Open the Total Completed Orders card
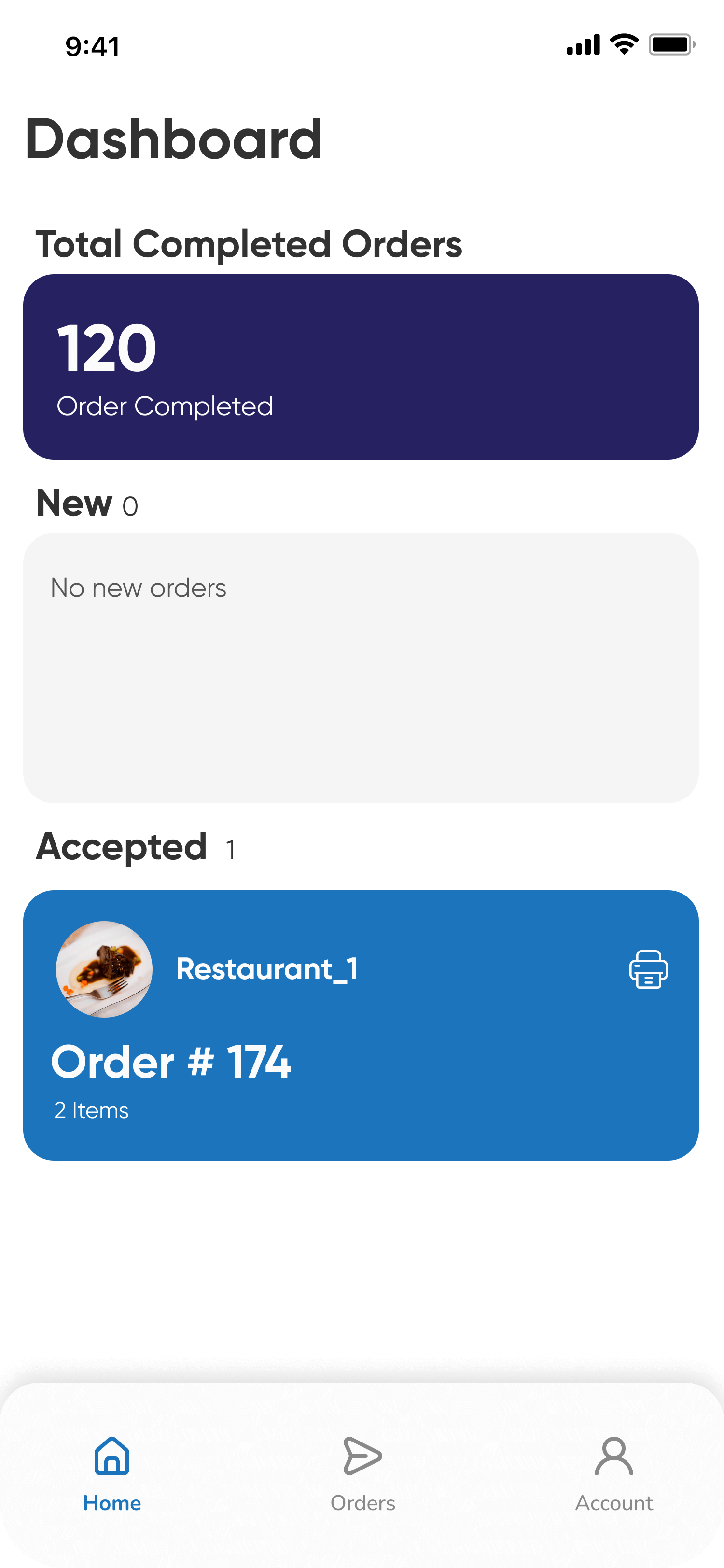 pyautogui.click(x=360, y=366)
